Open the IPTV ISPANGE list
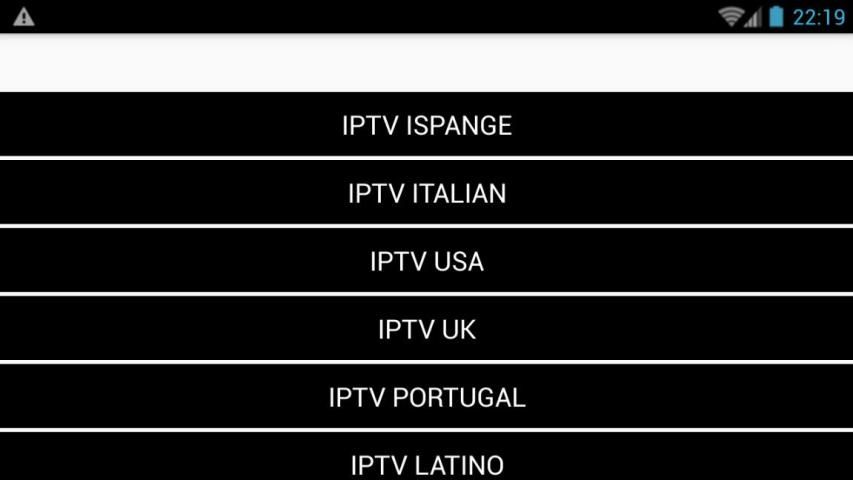 (x=426, y=125)
